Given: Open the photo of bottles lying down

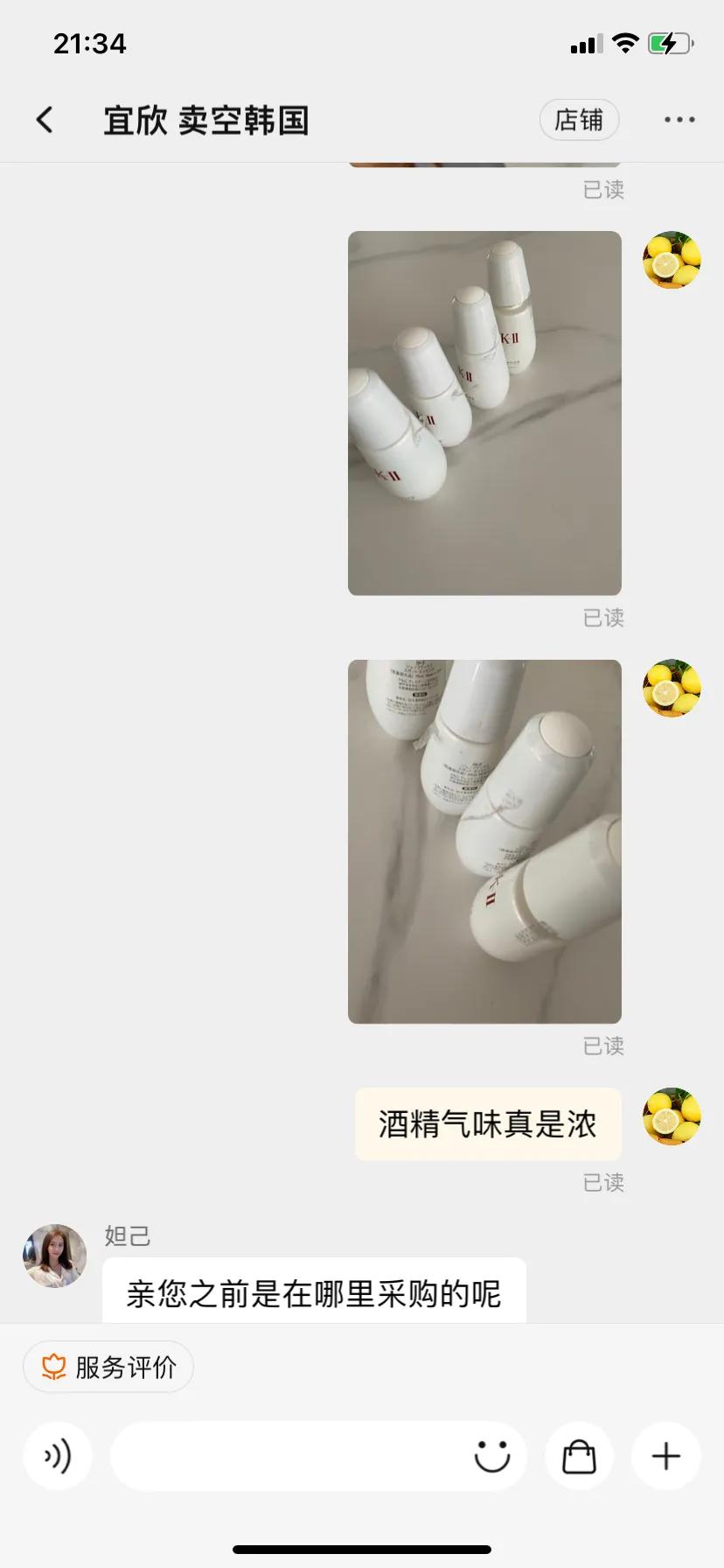Looking at the screenshot, I should [484, 841].
